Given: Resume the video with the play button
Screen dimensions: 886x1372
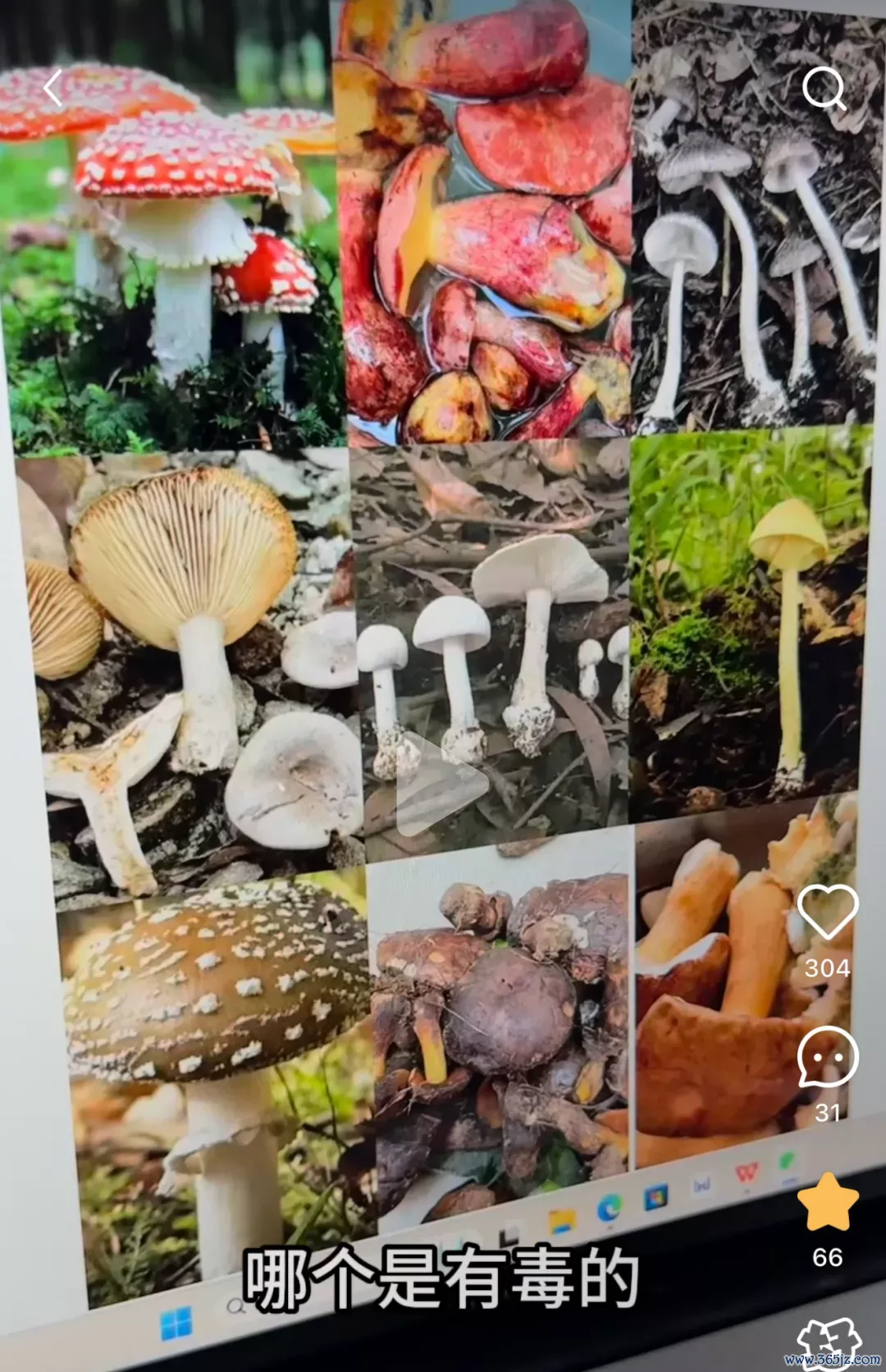Looking at the screenshot, I should (x=442, y=784).
